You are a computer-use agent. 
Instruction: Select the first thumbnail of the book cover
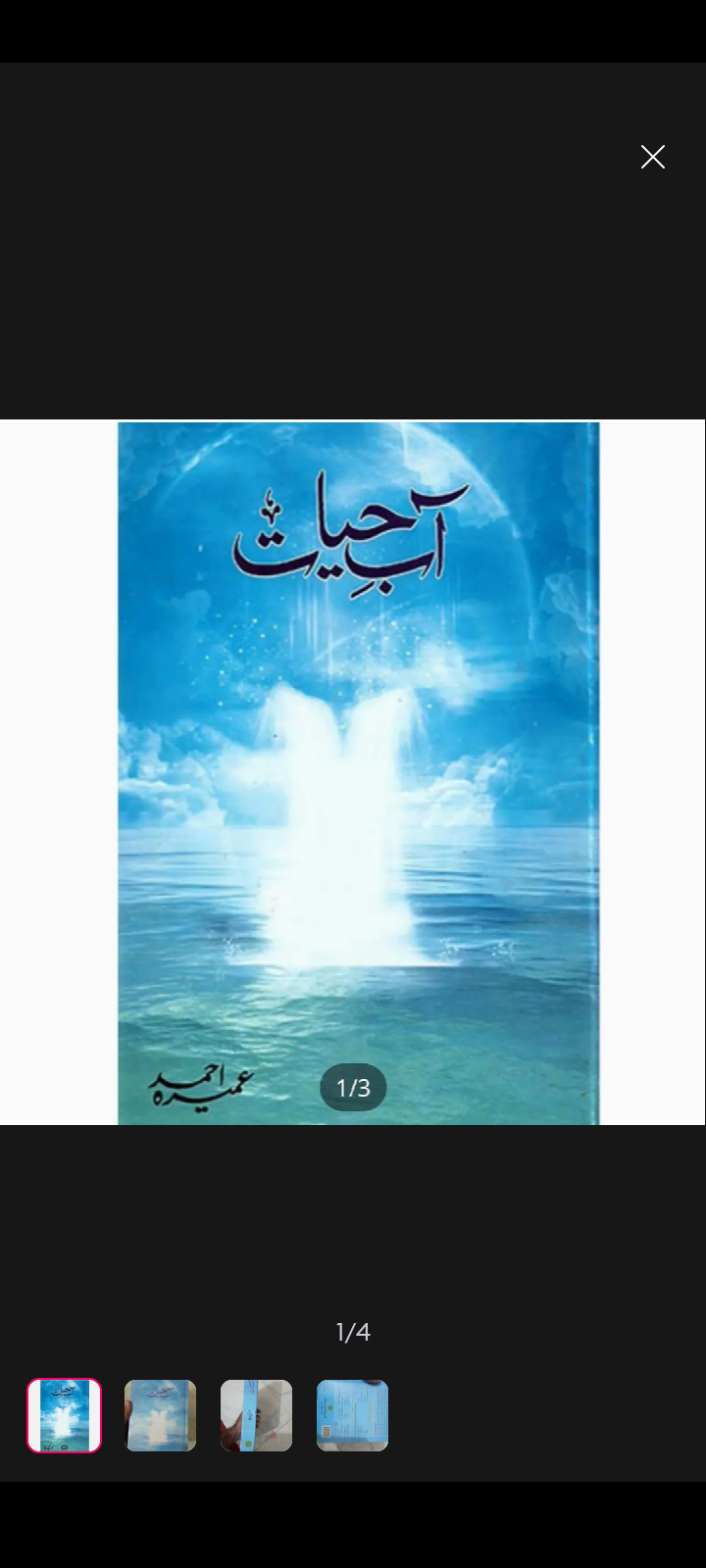(x=64, y=1415)
